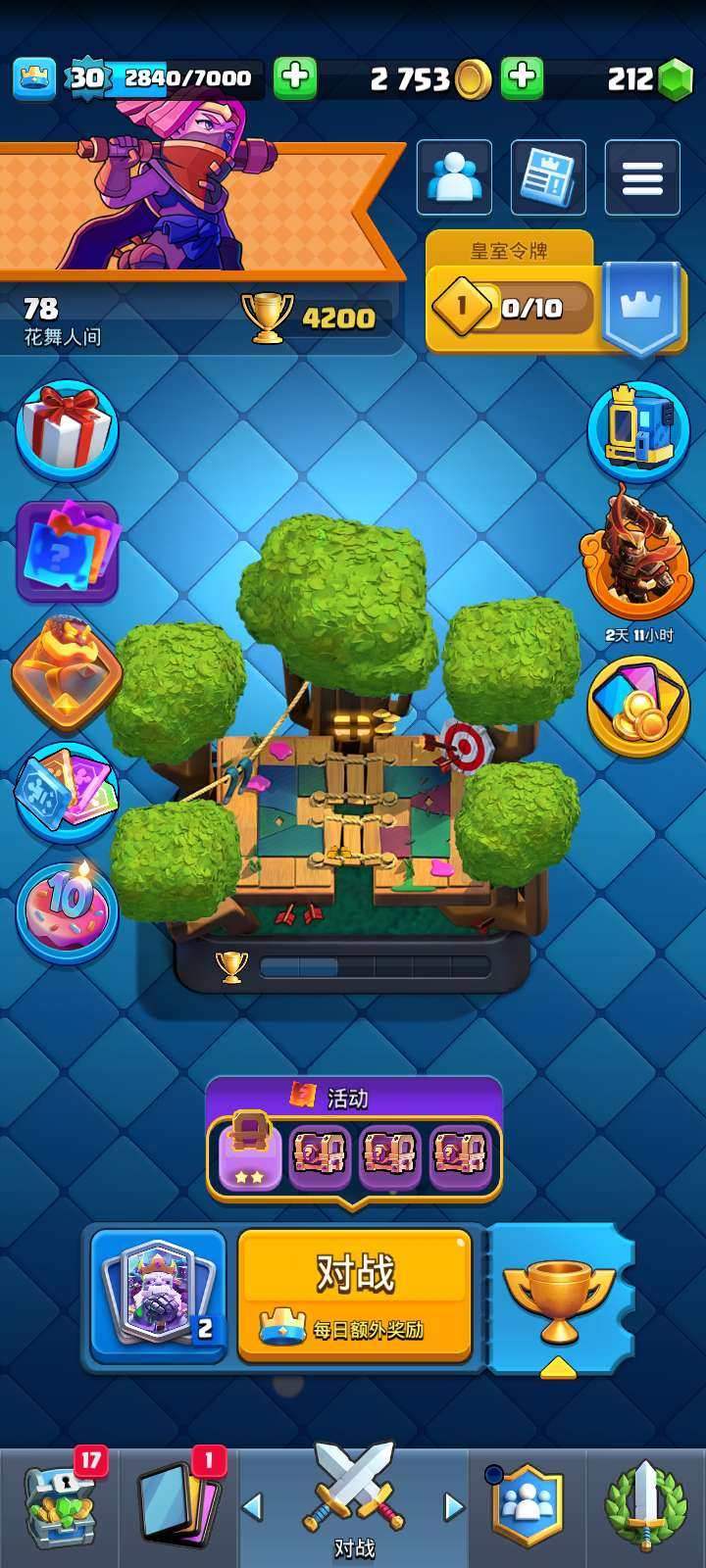Image resolution: width=706 pixels, height=1568 pixels.
Task: Open the hamburger menu
Action: point(642,178)
